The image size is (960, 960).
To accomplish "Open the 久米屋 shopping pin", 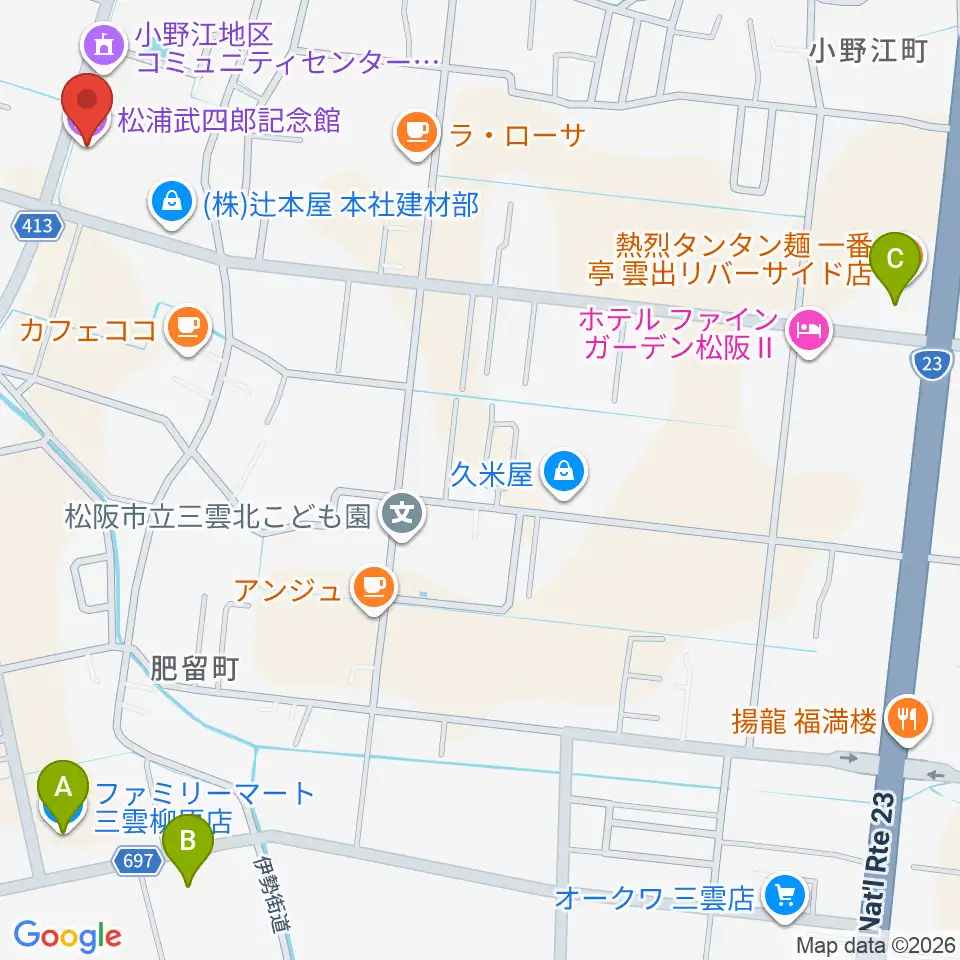I will click(564, 474).
